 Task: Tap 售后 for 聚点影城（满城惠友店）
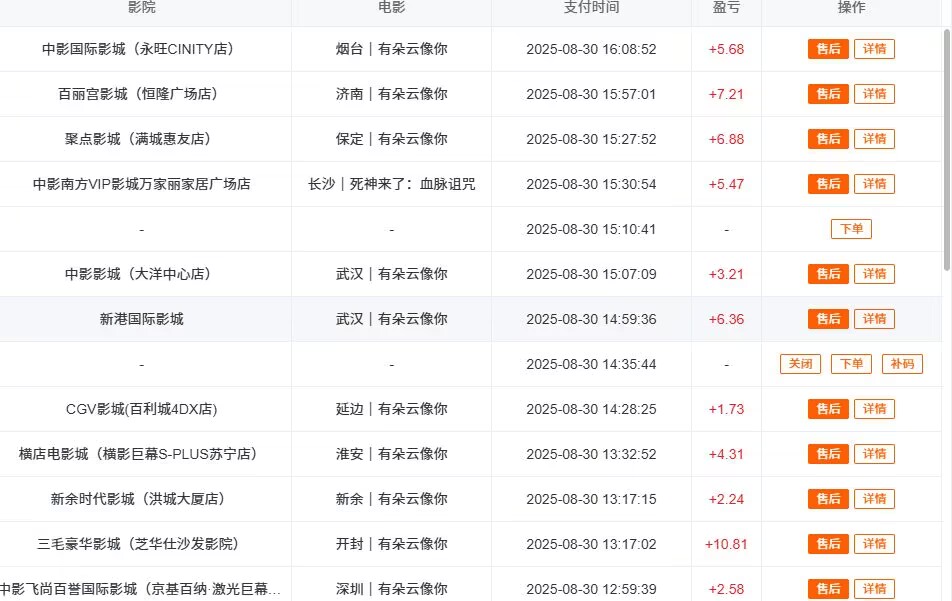pyautogui.click(x=828, y=139)
